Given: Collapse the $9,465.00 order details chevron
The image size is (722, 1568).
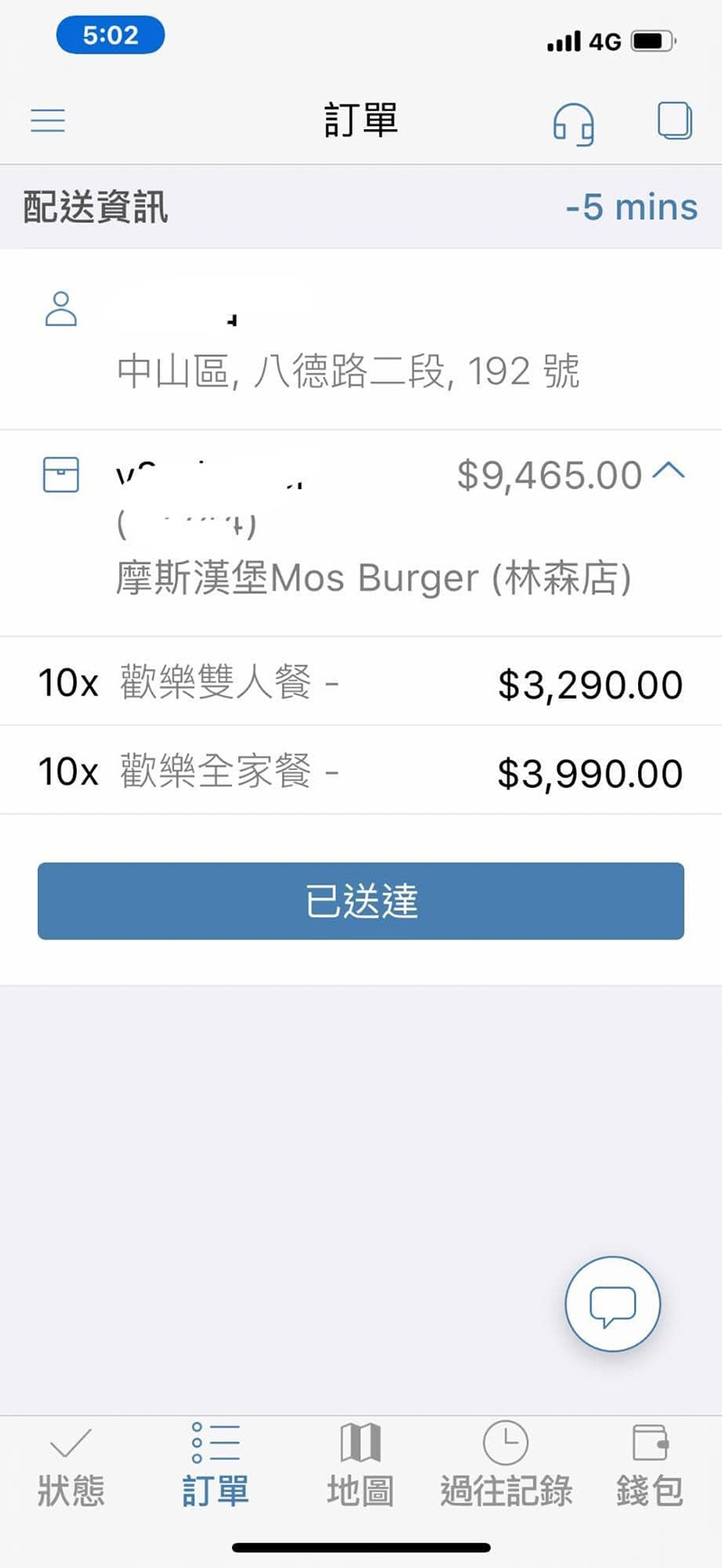Looking at the screenshot, I should click(x=669, y=471).
